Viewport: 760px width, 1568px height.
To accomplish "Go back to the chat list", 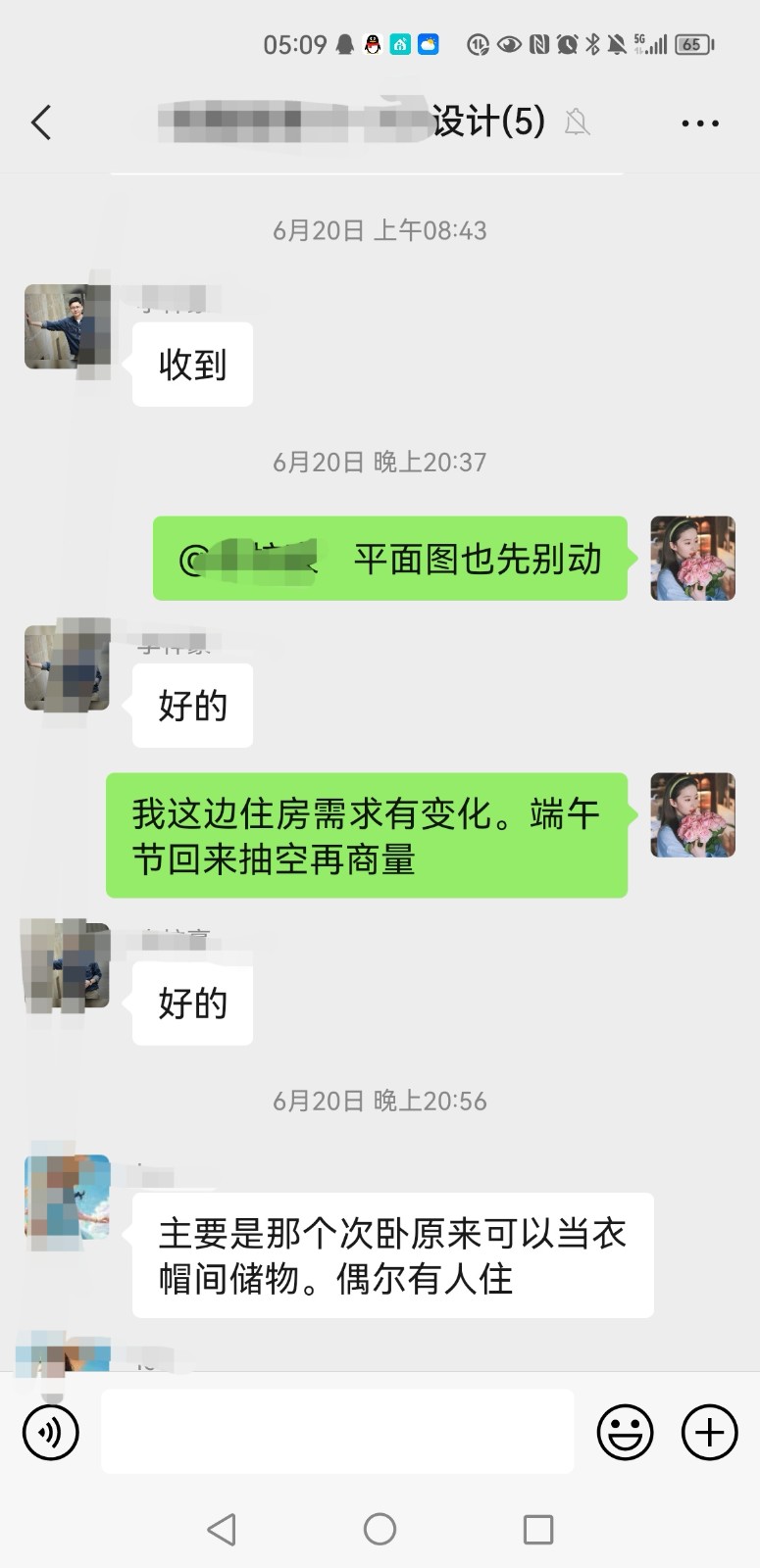I will [41, 123].
